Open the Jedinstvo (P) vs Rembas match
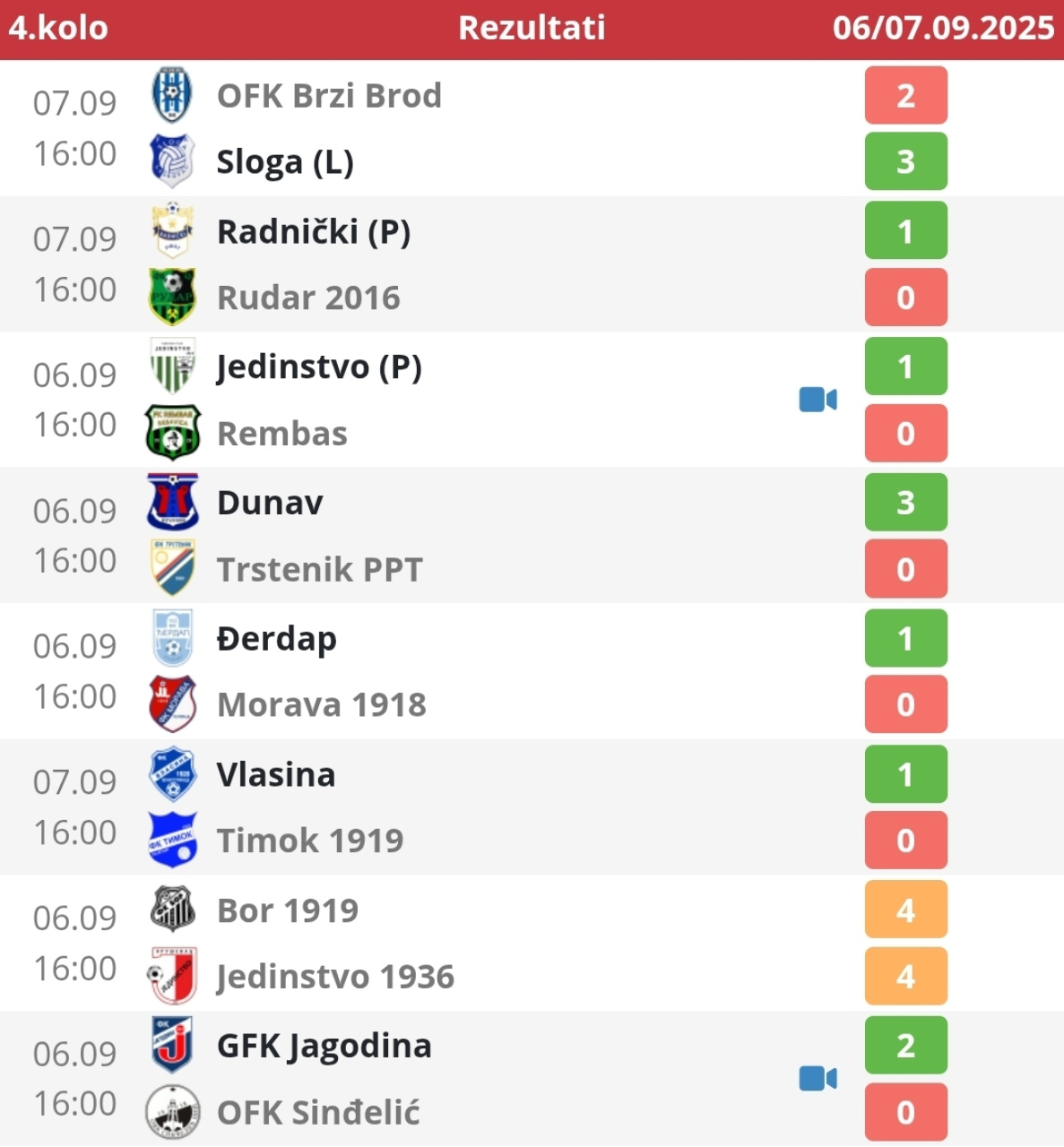 532,400
